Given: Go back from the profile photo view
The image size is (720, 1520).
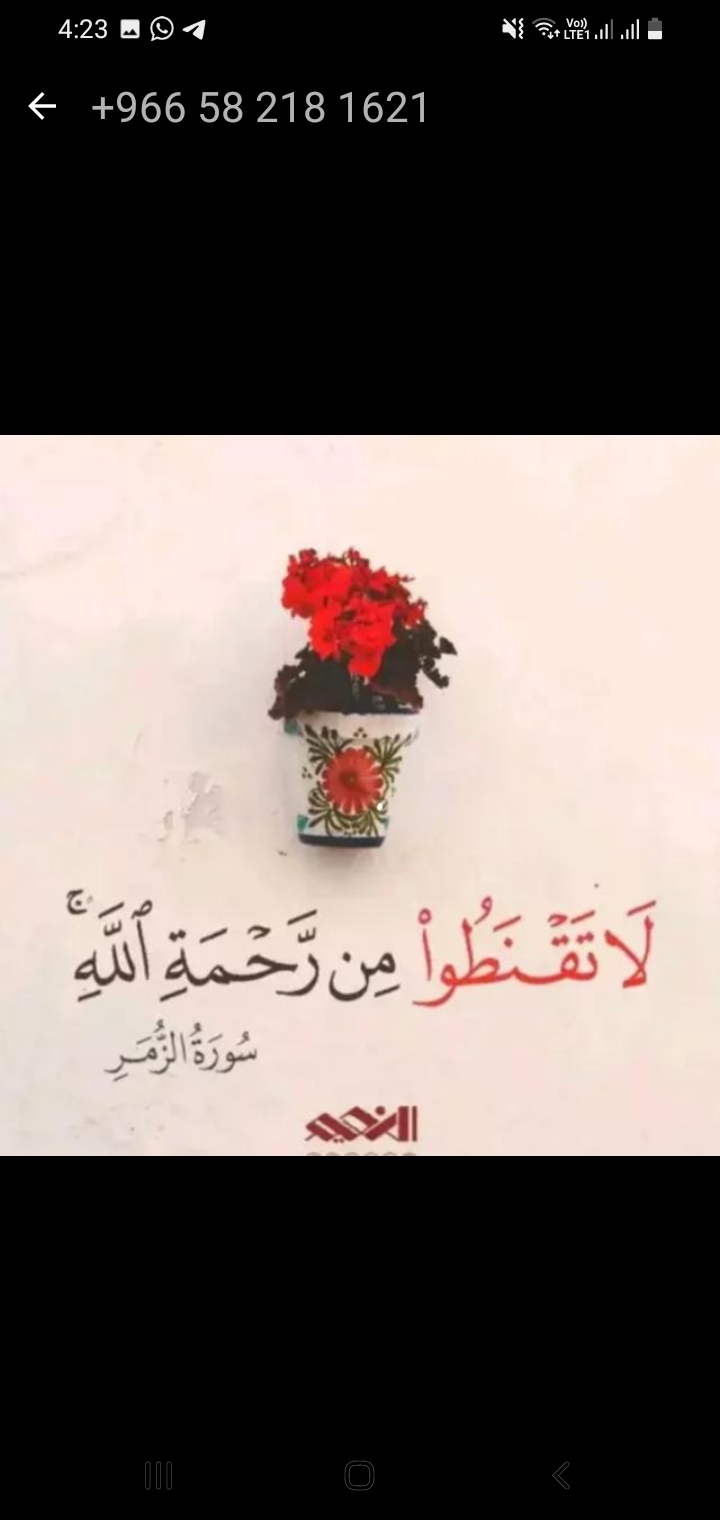Looking at the screenshot, I should 42,107.
